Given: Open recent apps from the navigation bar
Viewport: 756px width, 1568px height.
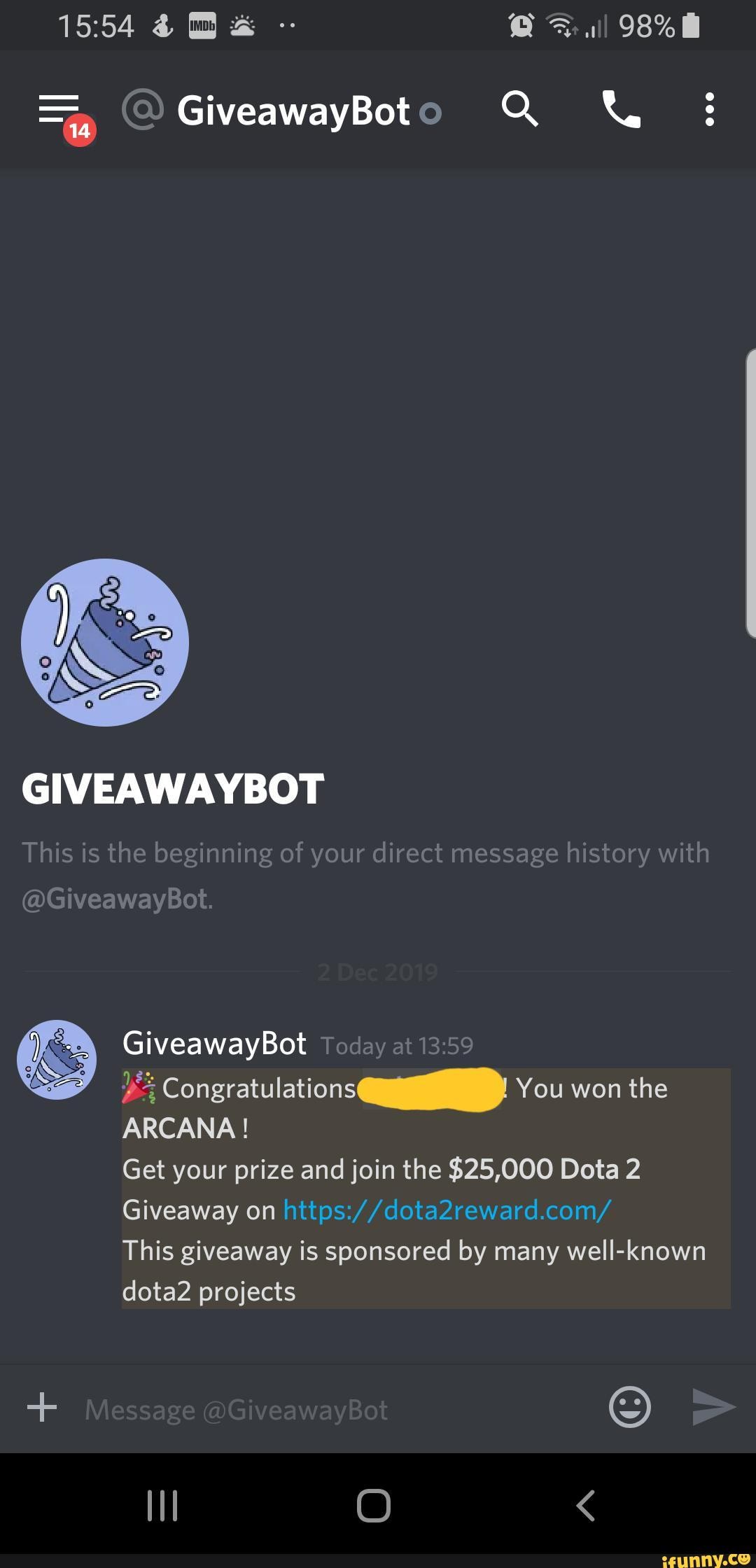Looking at the screenshot, I should tap(162, 1505).
